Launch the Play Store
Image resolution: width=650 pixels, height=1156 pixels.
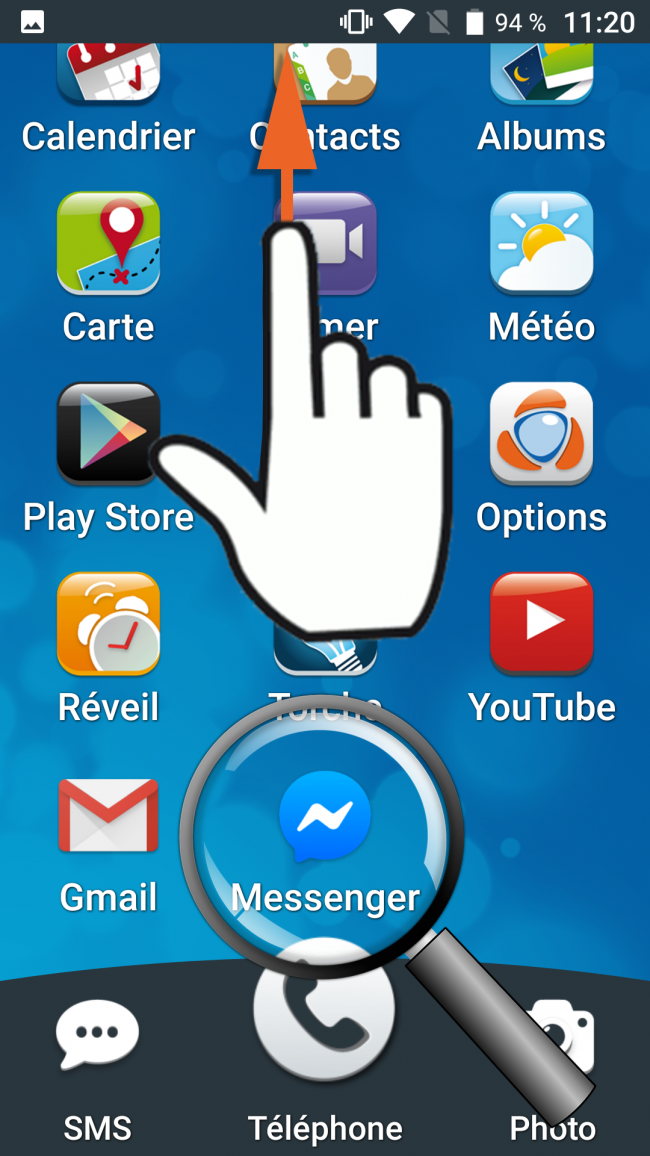[108, 433]
